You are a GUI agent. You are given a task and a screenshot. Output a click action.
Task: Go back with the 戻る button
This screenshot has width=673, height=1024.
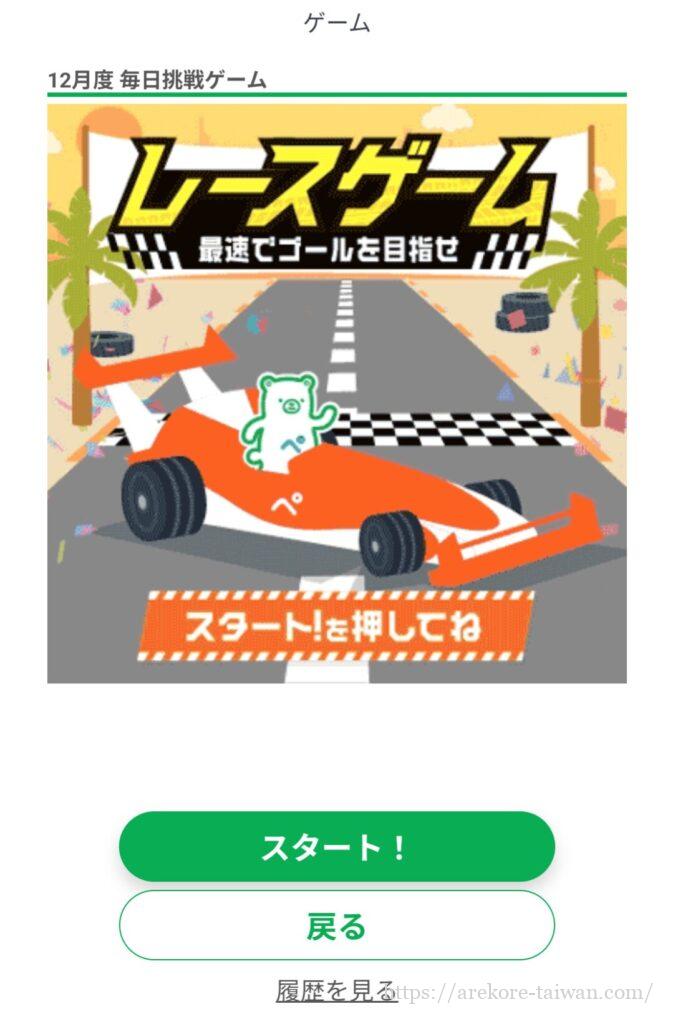pyautogui.click(x=336, y=926)
